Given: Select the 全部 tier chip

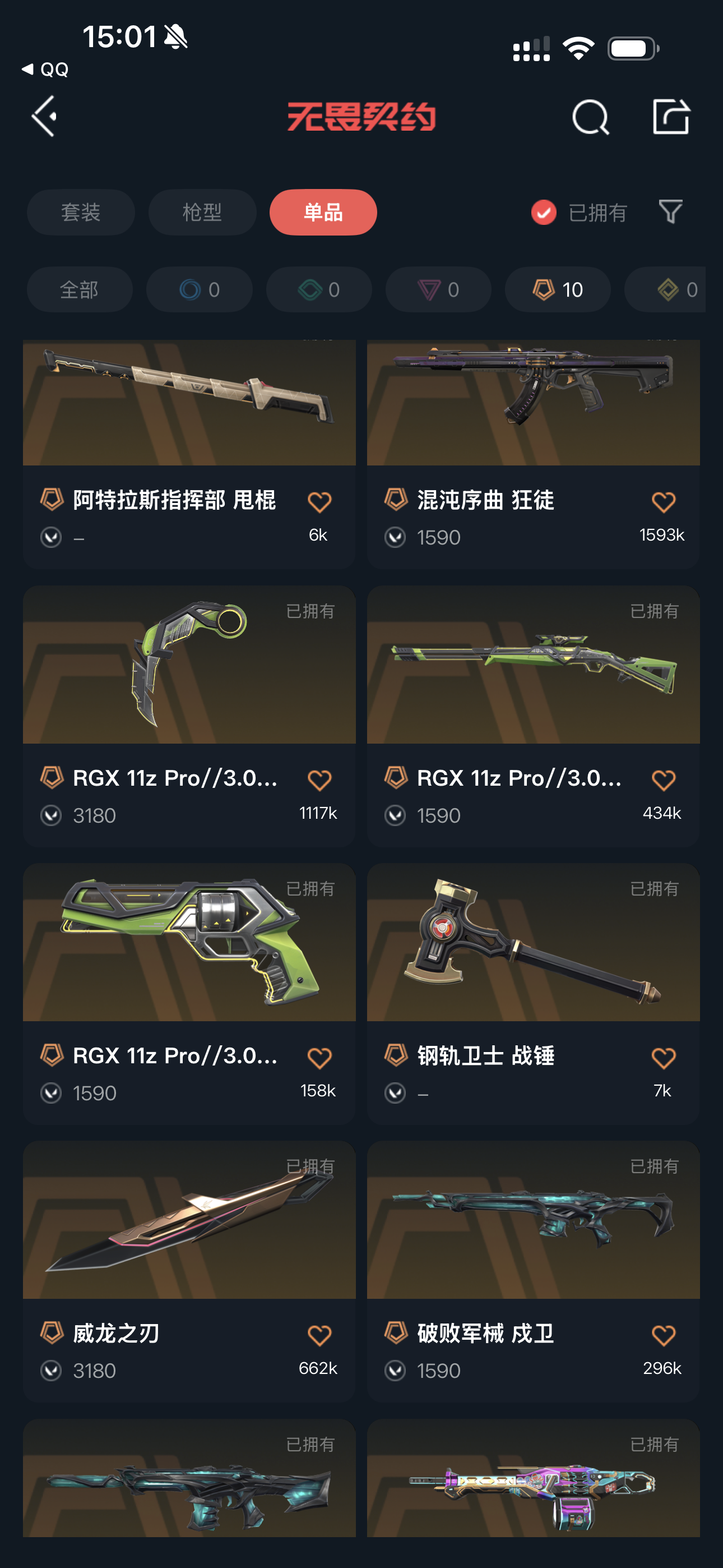Looking at the screenshot, I should pyautogui.click(x=80, y=290).
